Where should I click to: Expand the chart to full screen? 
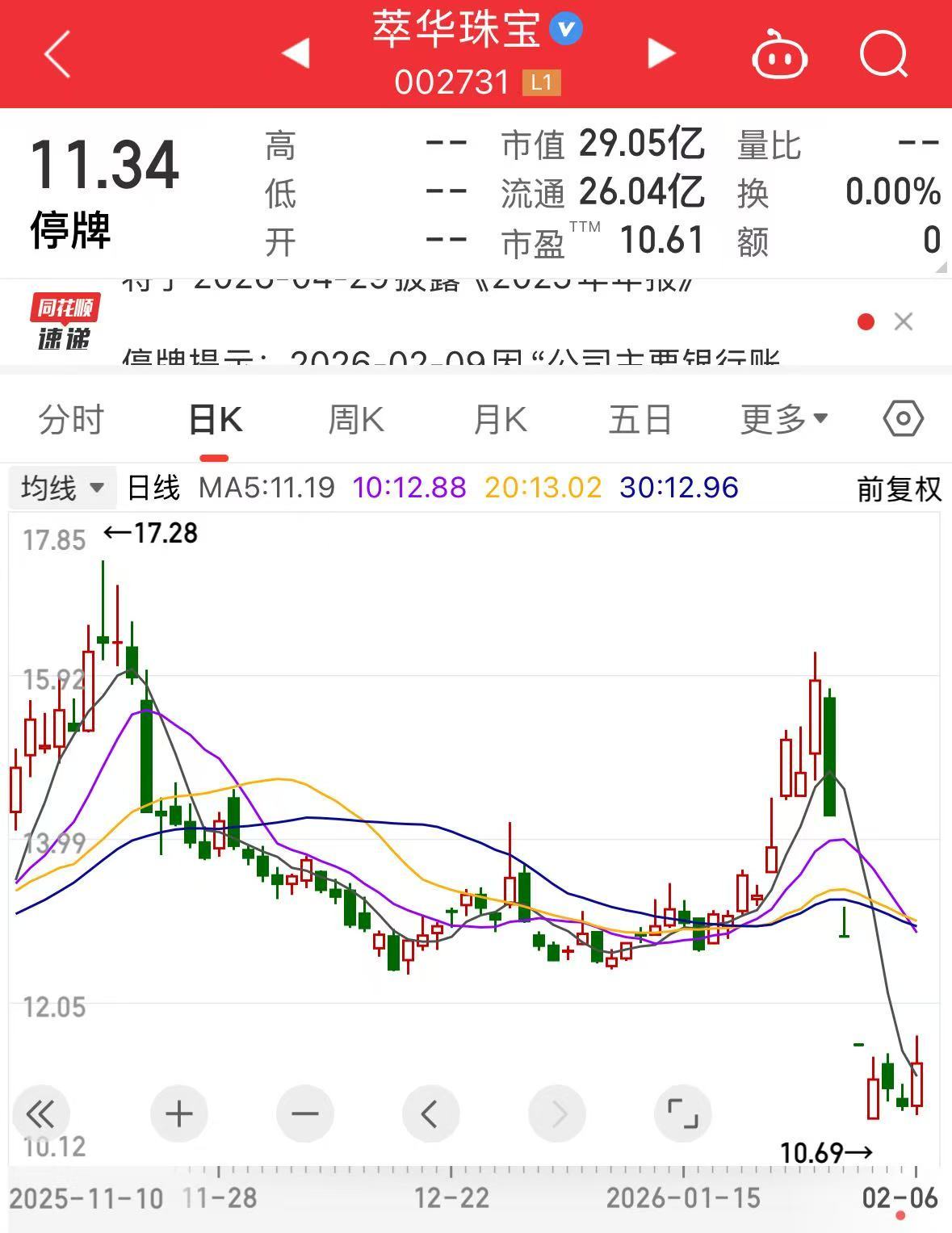point(682,1114)
